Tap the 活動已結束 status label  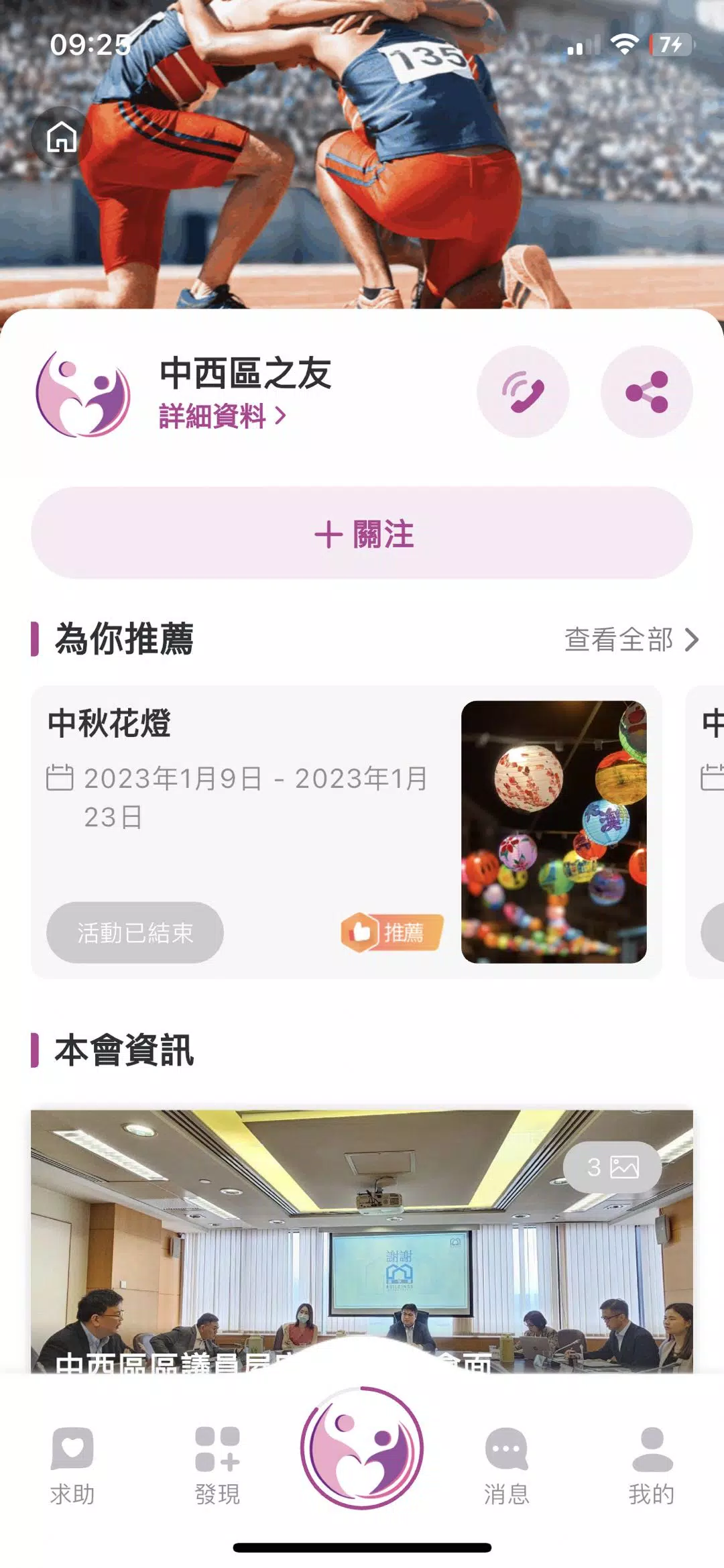(134, 931)
